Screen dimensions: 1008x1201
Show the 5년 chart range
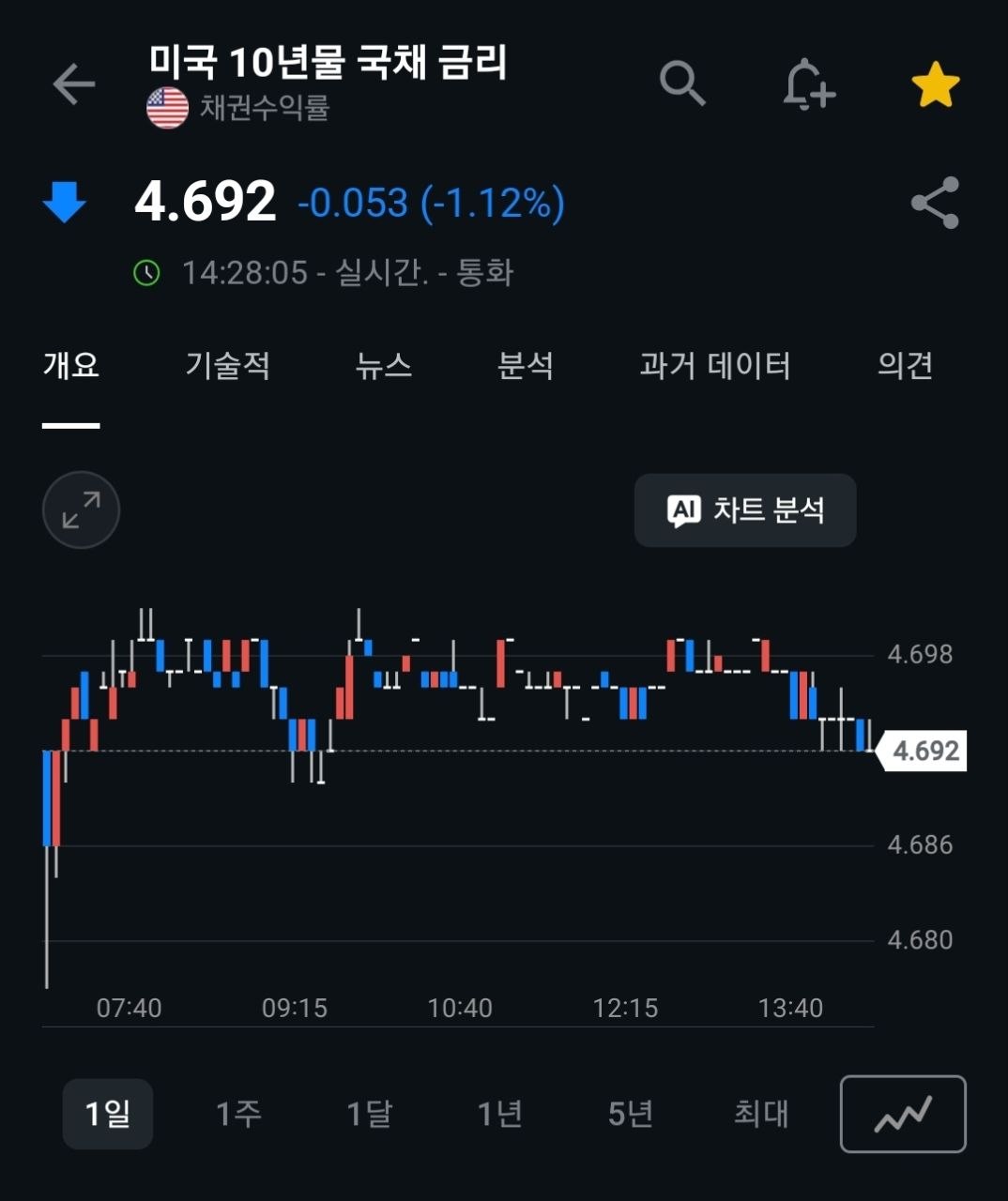(630, 1114)
